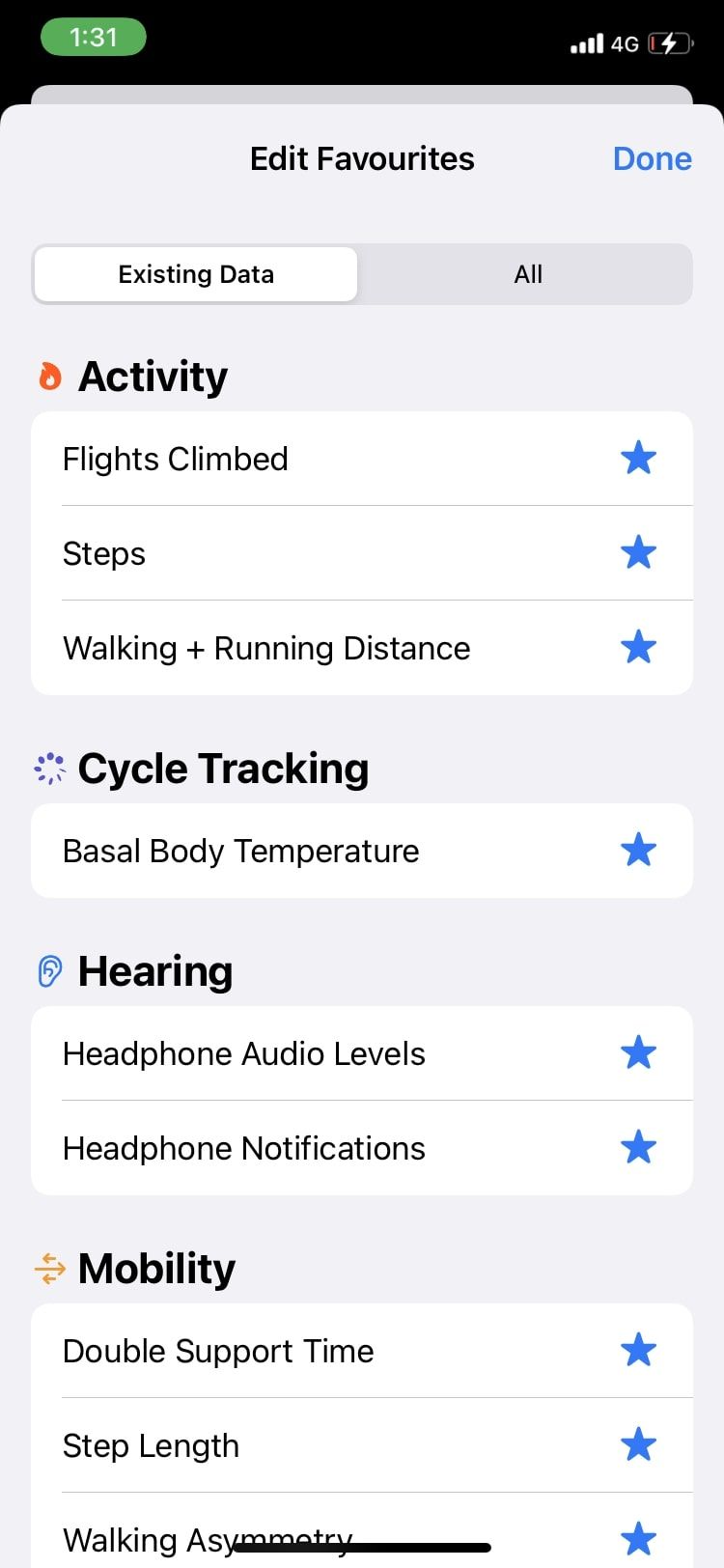Tap Done to save favourites

652,159
